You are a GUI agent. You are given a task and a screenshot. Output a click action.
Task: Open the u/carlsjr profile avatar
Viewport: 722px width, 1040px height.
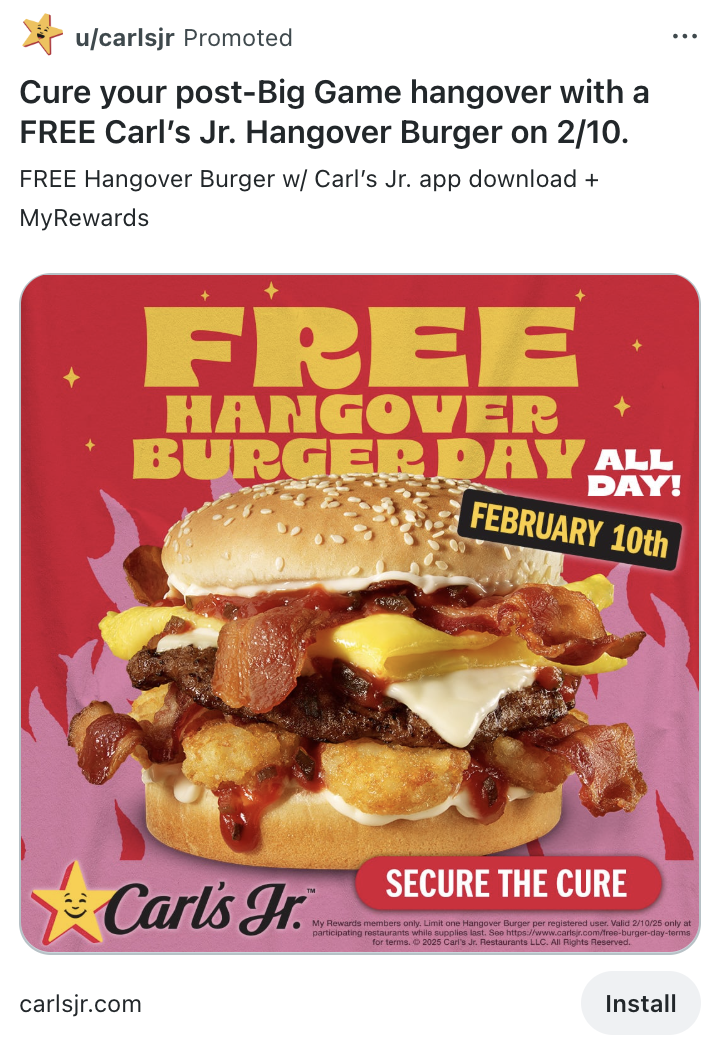[41, 37]
